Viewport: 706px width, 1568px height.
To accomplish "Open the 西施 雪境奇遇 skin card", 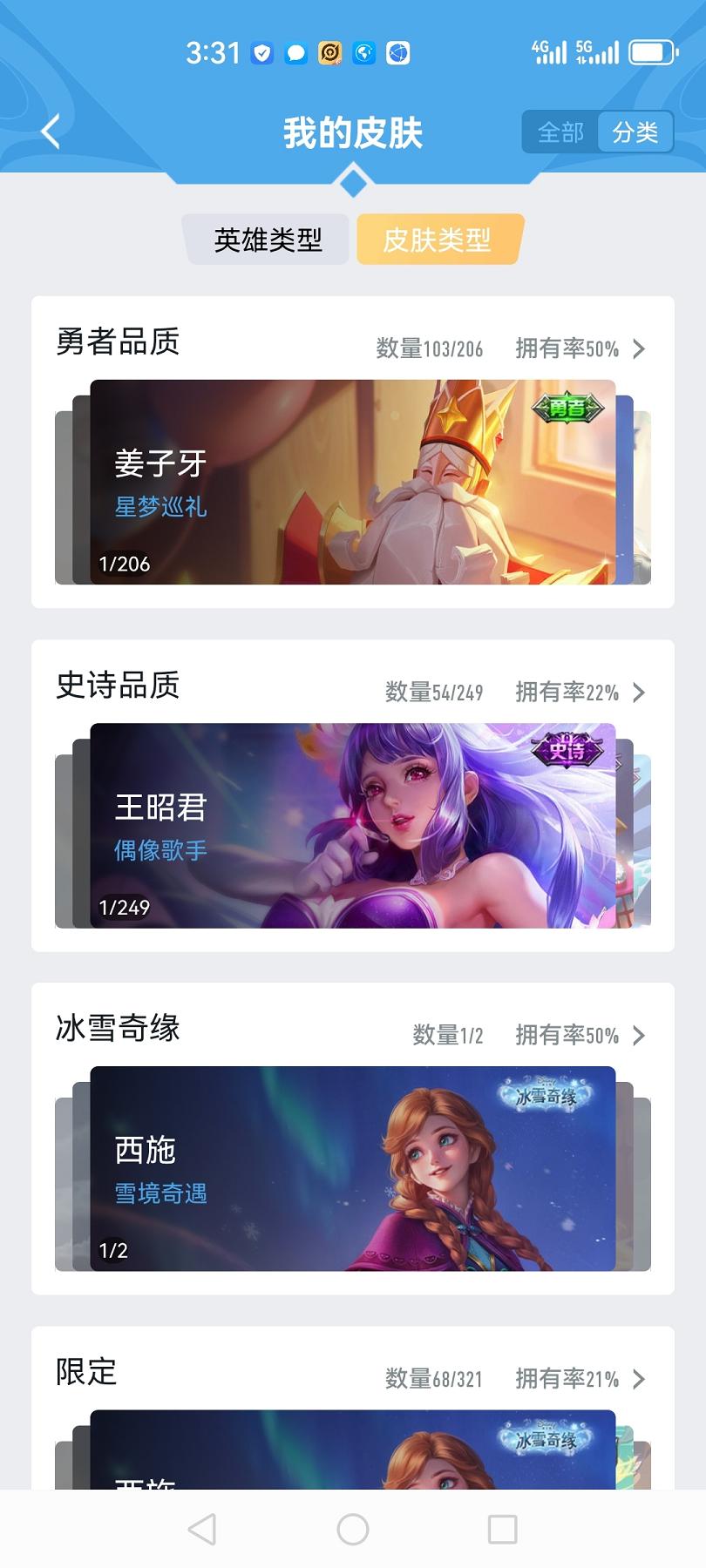I will click(x=352, y=1168).
